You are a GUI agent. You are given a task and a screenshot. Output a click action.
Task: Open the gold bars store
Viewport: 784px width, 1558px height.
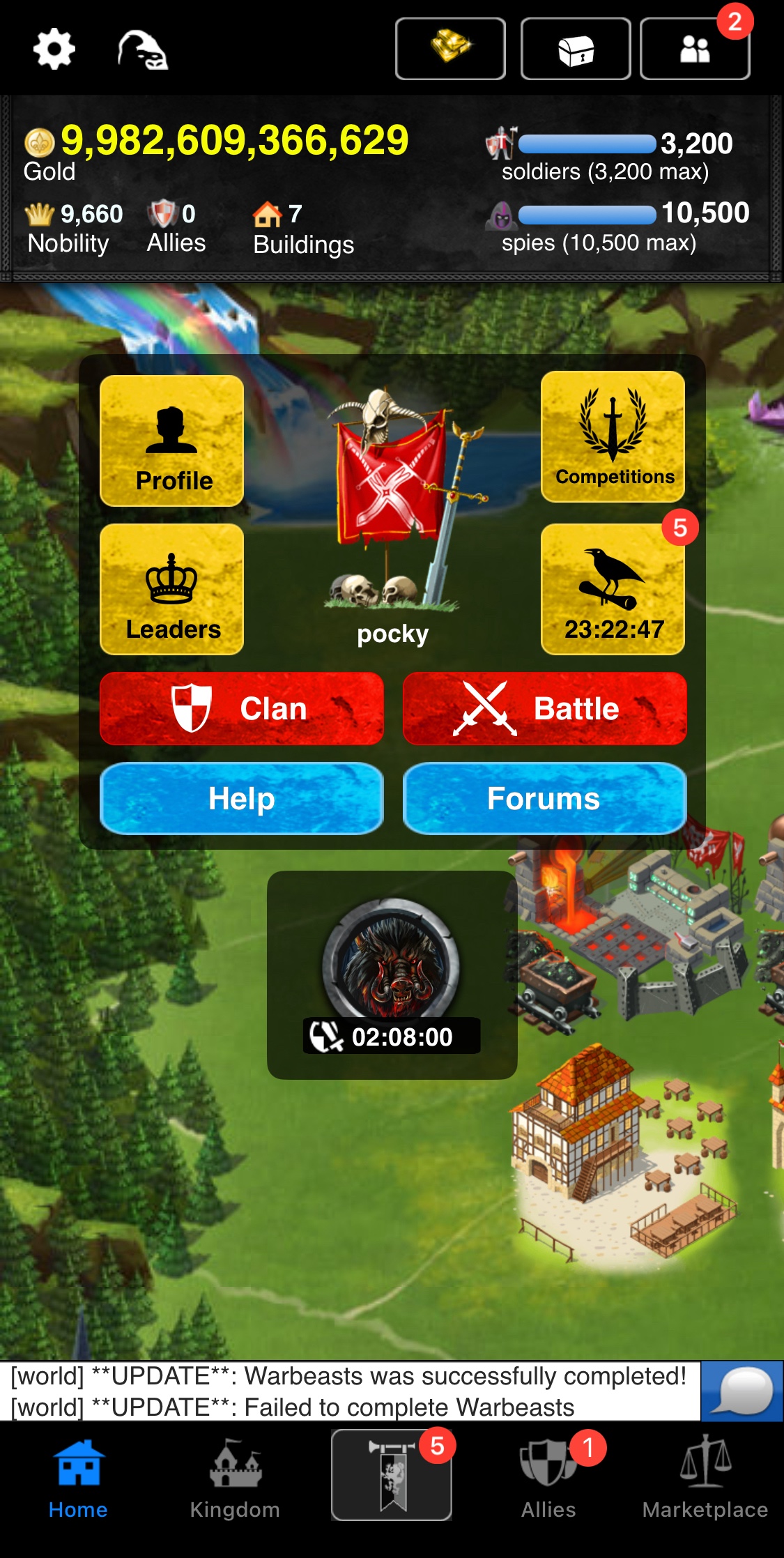pyautogui.click(x=450, y=49)
